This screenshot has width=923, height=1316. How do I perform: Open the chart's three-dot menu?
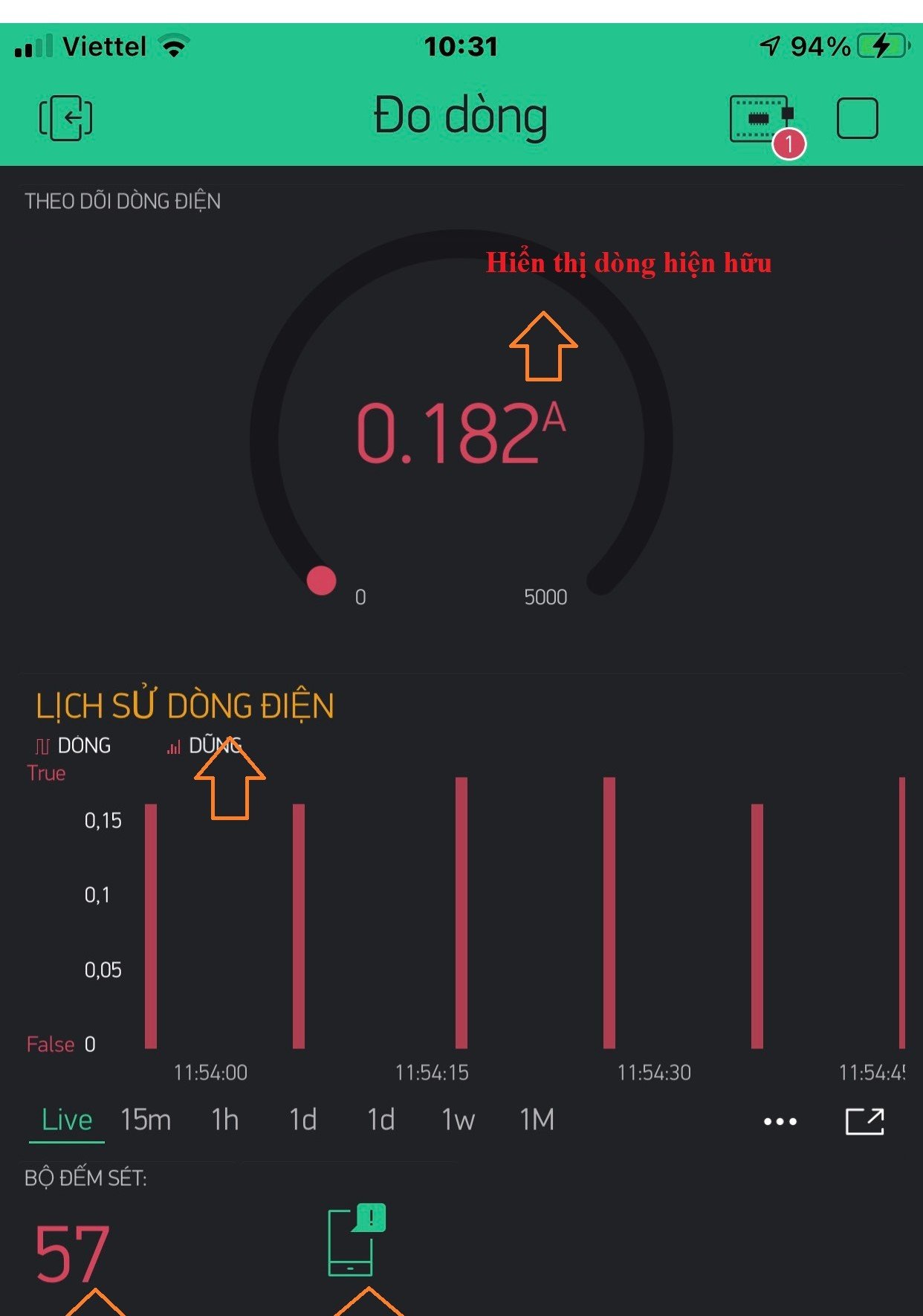(x=780, y=1121)
